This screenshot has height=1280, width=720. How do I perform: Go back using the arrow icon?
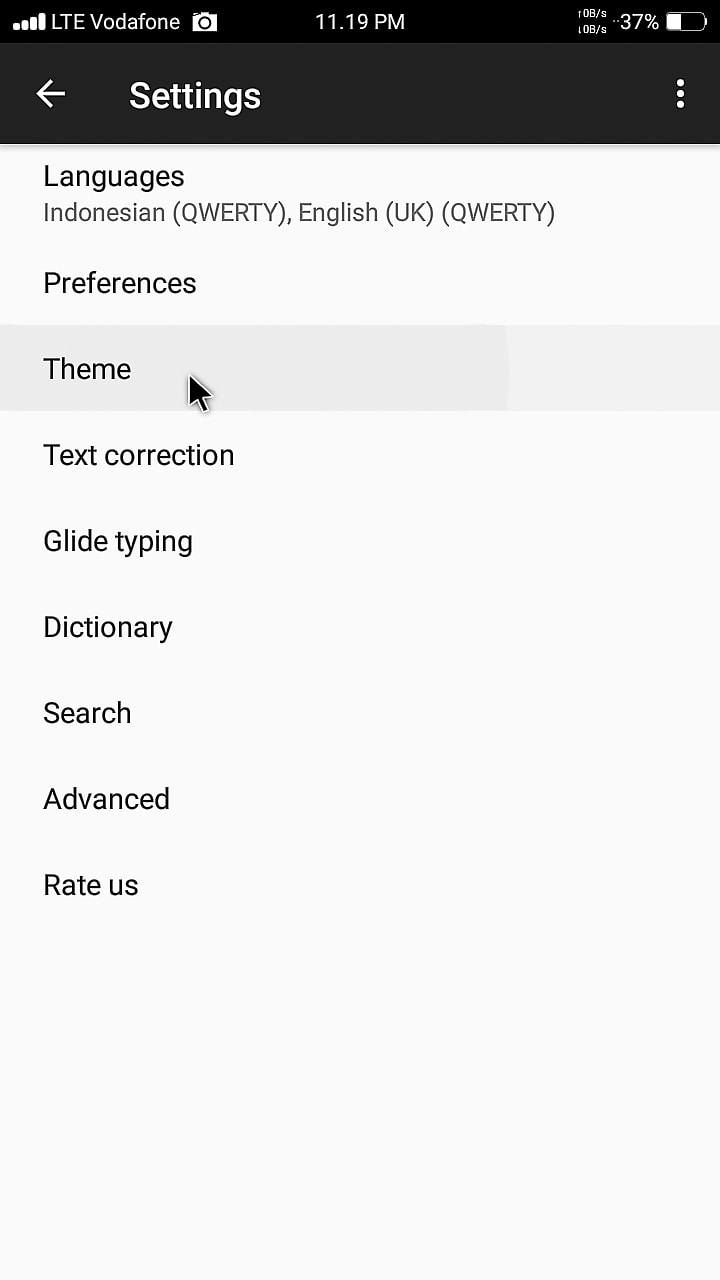click(50, 94)
